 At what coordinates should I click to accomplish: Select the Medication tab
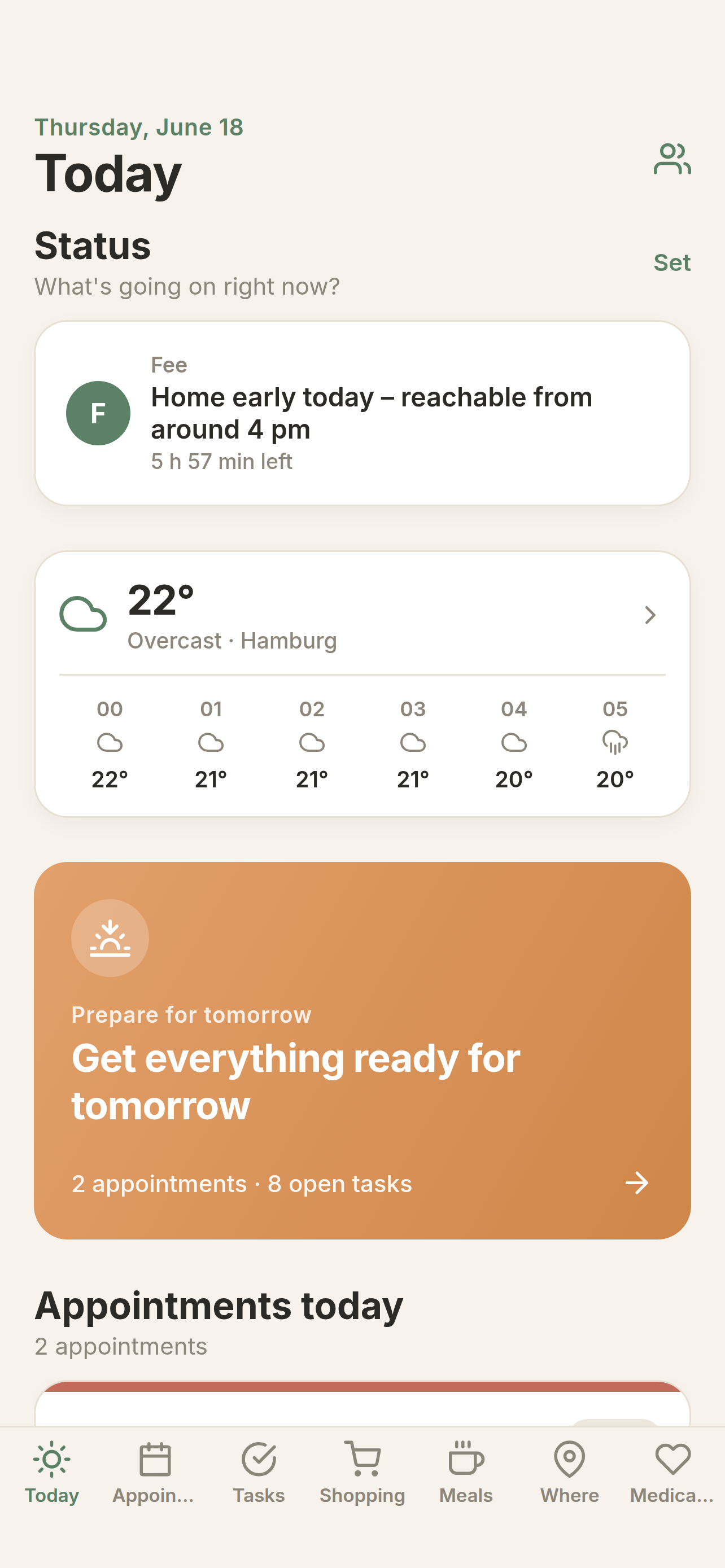click(x=672, y=1472)
